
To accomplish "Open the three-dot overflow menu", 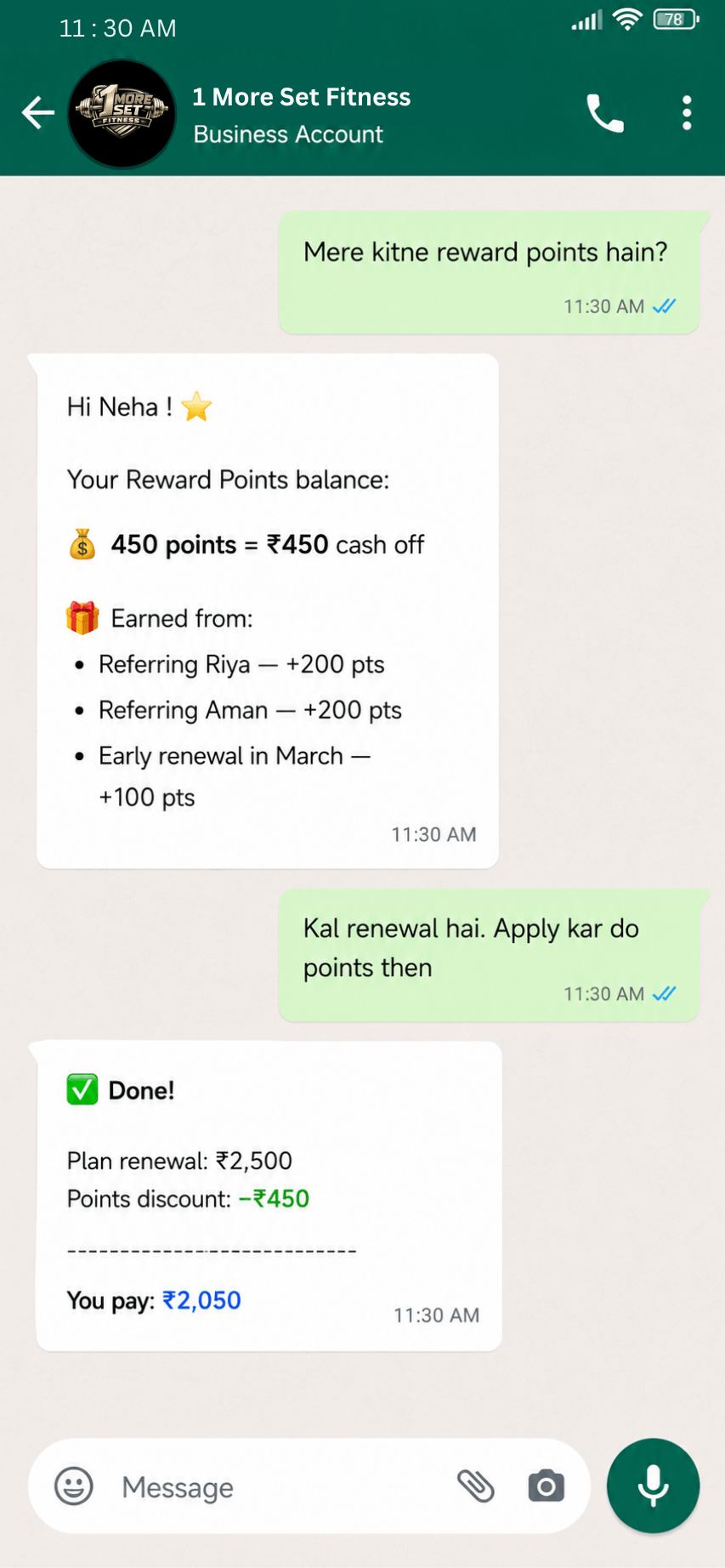I will coord(687,113).
